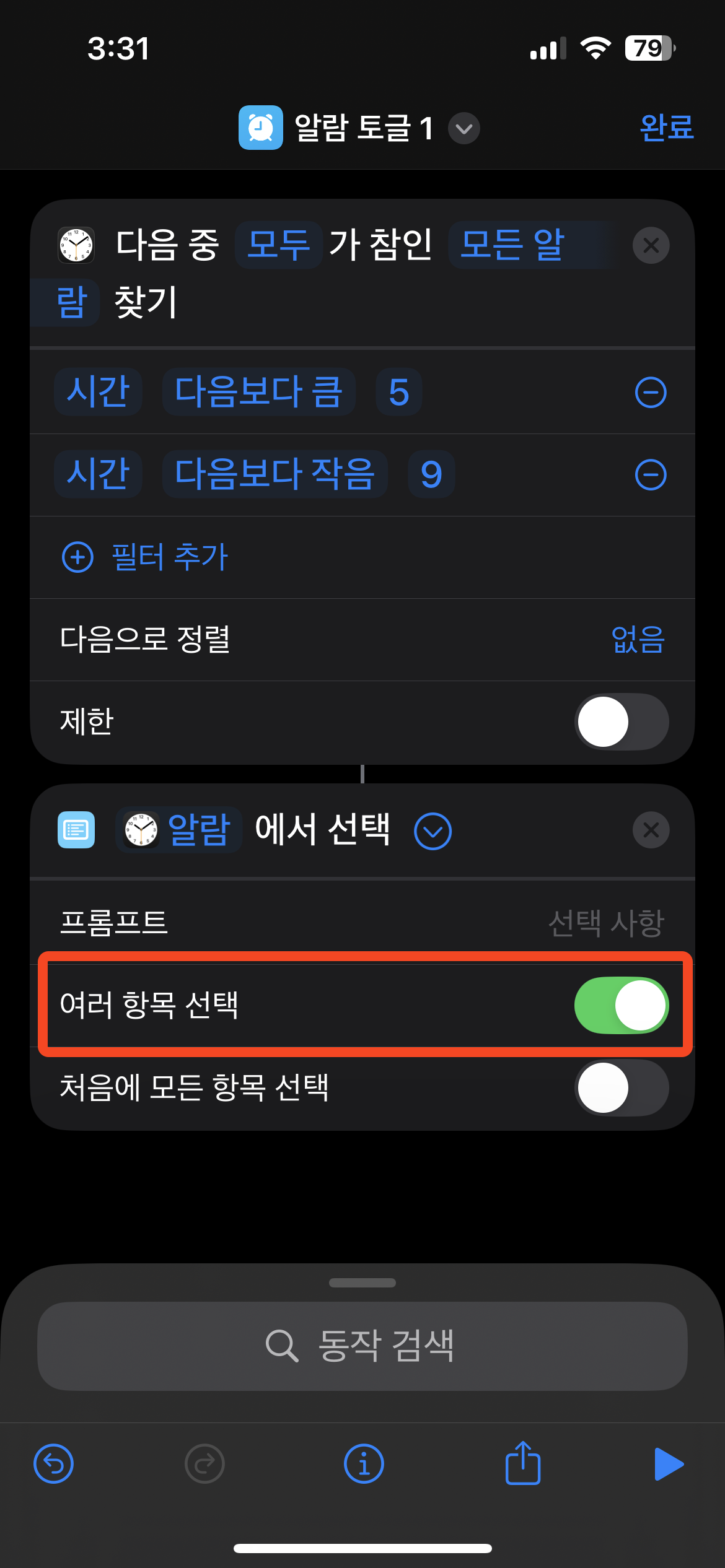
Task: Enable 처음에 모든 항목 선택
Action: (x=621, y=1088)
